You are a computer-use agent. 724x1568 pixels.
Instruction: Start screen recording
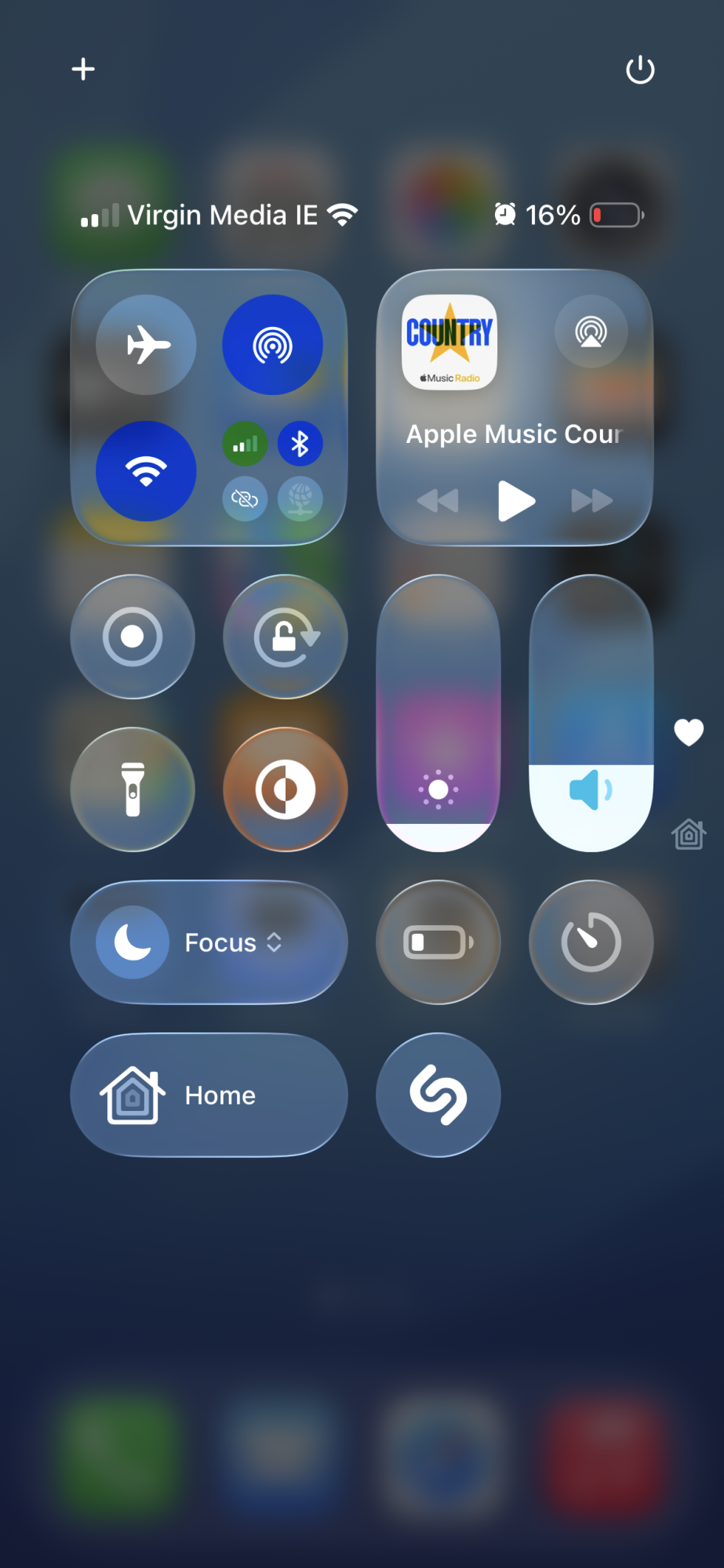(133, 637)
